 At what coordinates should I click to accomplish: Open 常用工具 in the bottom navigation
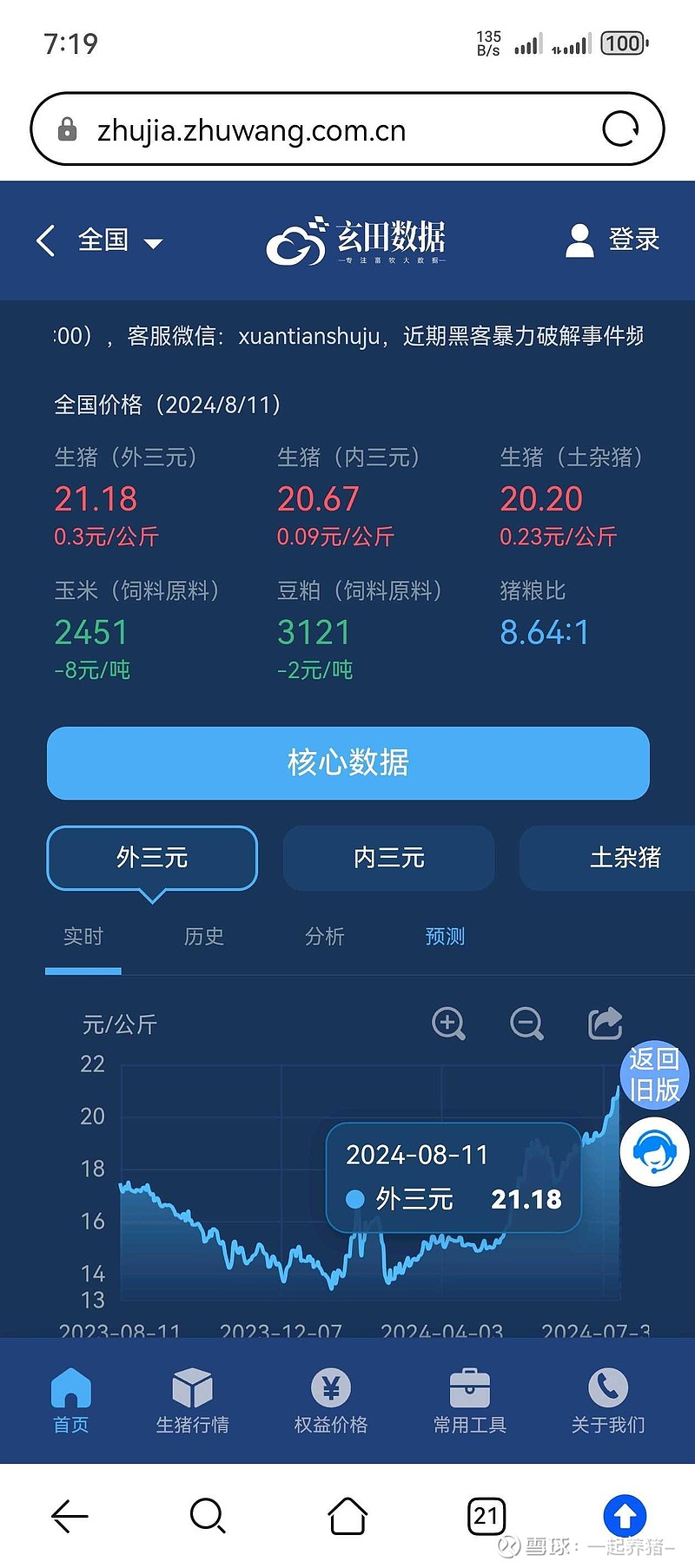[470, 1400]
